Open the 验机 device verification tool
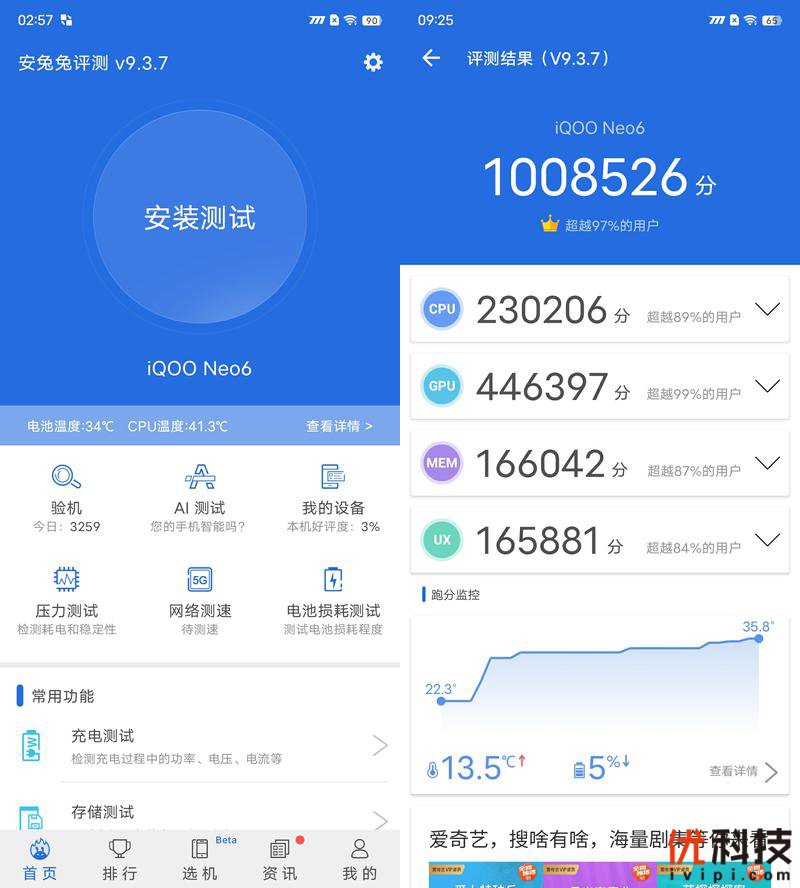 [x=66, y=497]
